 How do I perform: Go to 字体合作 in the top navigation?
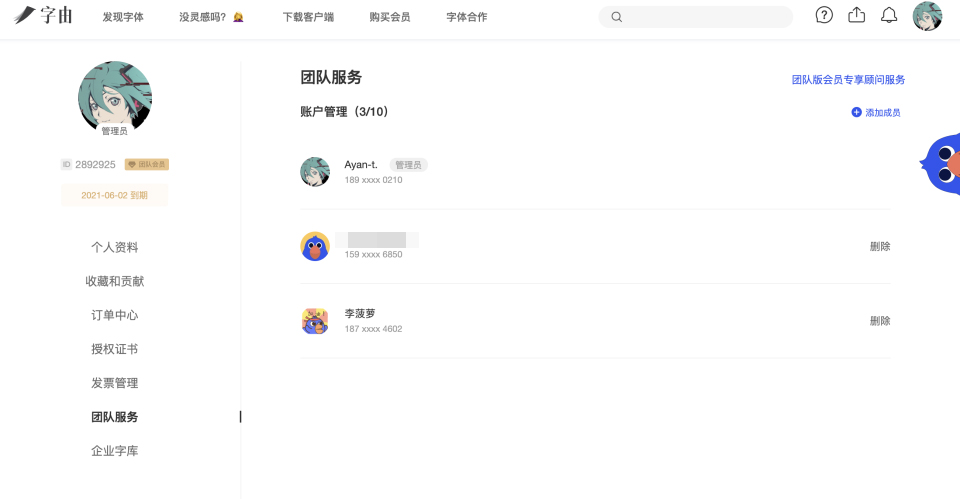click(x=466, y=17)
